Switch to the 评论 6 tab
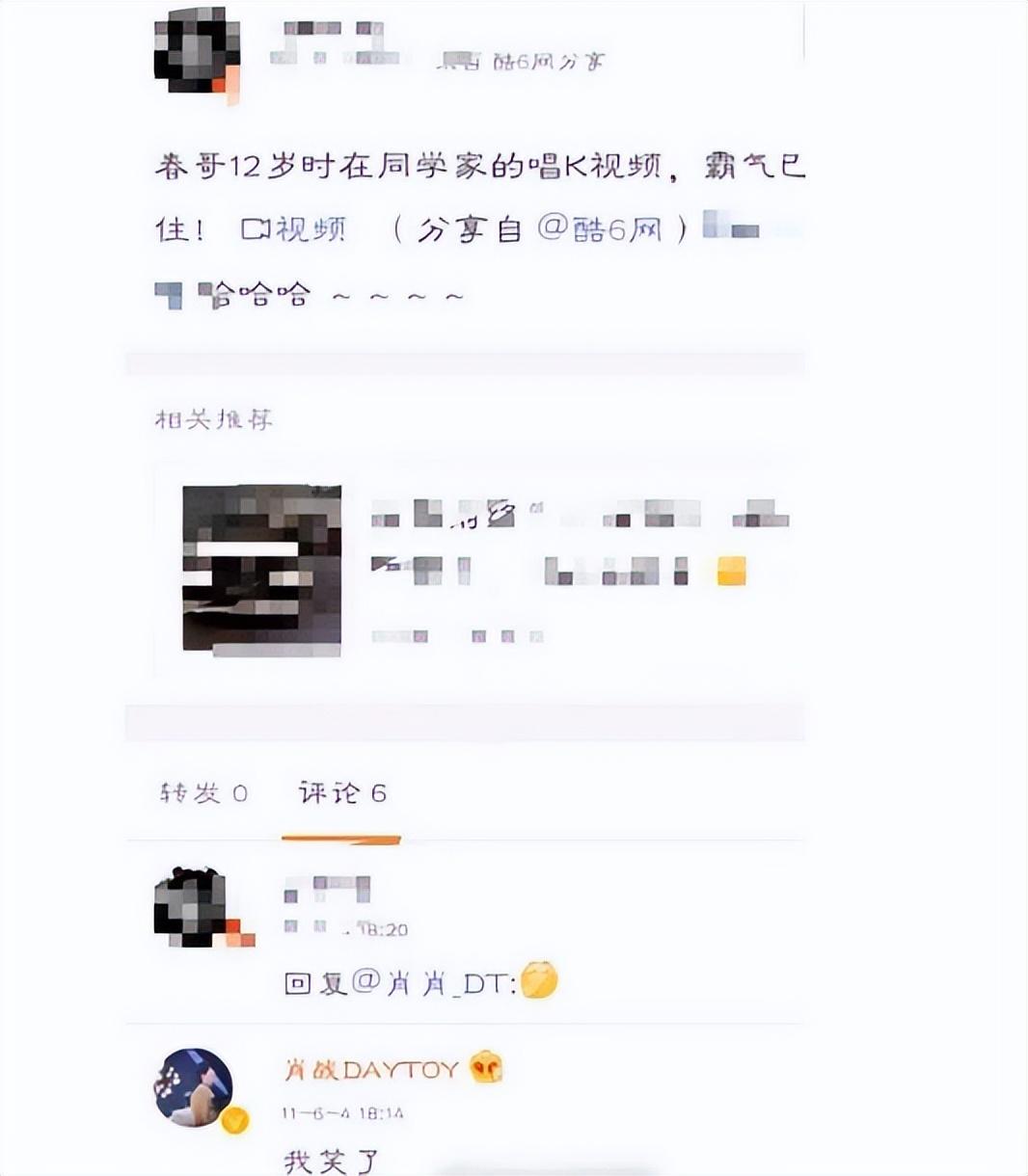The image size is (1028, 1176). (342, 792)
